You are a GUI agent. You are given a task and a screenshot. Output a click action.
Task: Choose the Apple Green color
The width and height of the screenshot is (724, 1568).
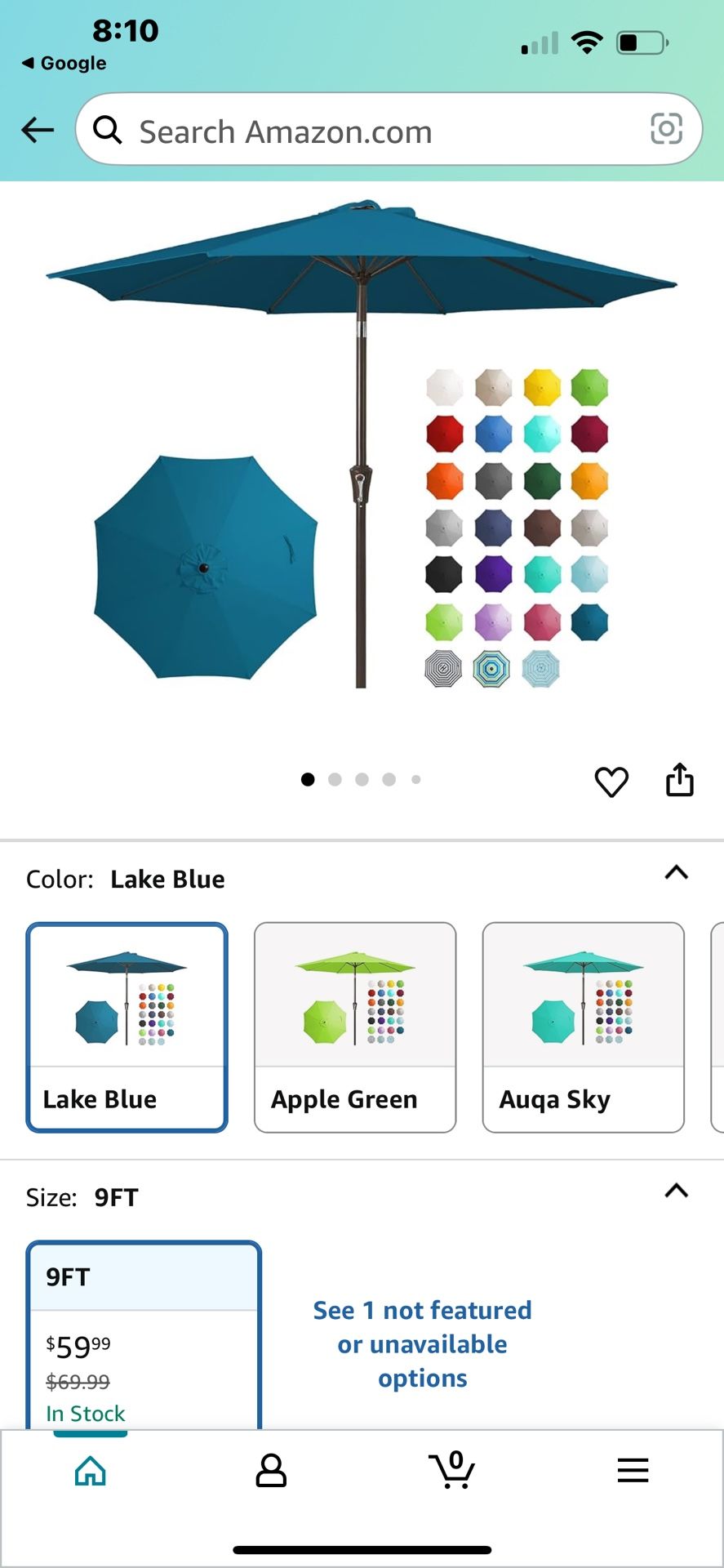click(355, 1027)
